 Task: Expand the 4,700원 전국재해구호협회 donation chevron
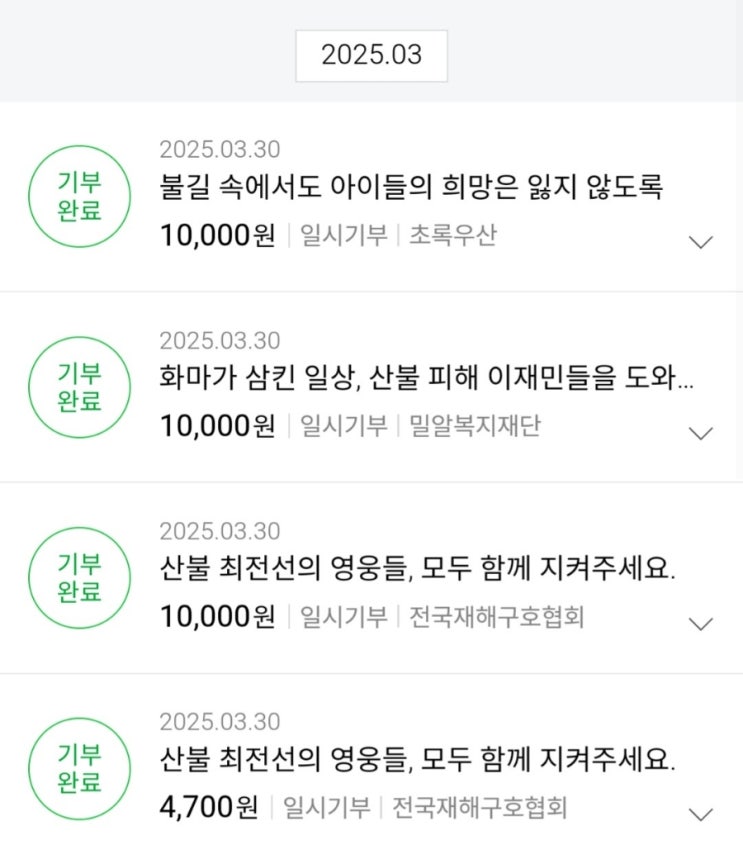tap(702, 814)
